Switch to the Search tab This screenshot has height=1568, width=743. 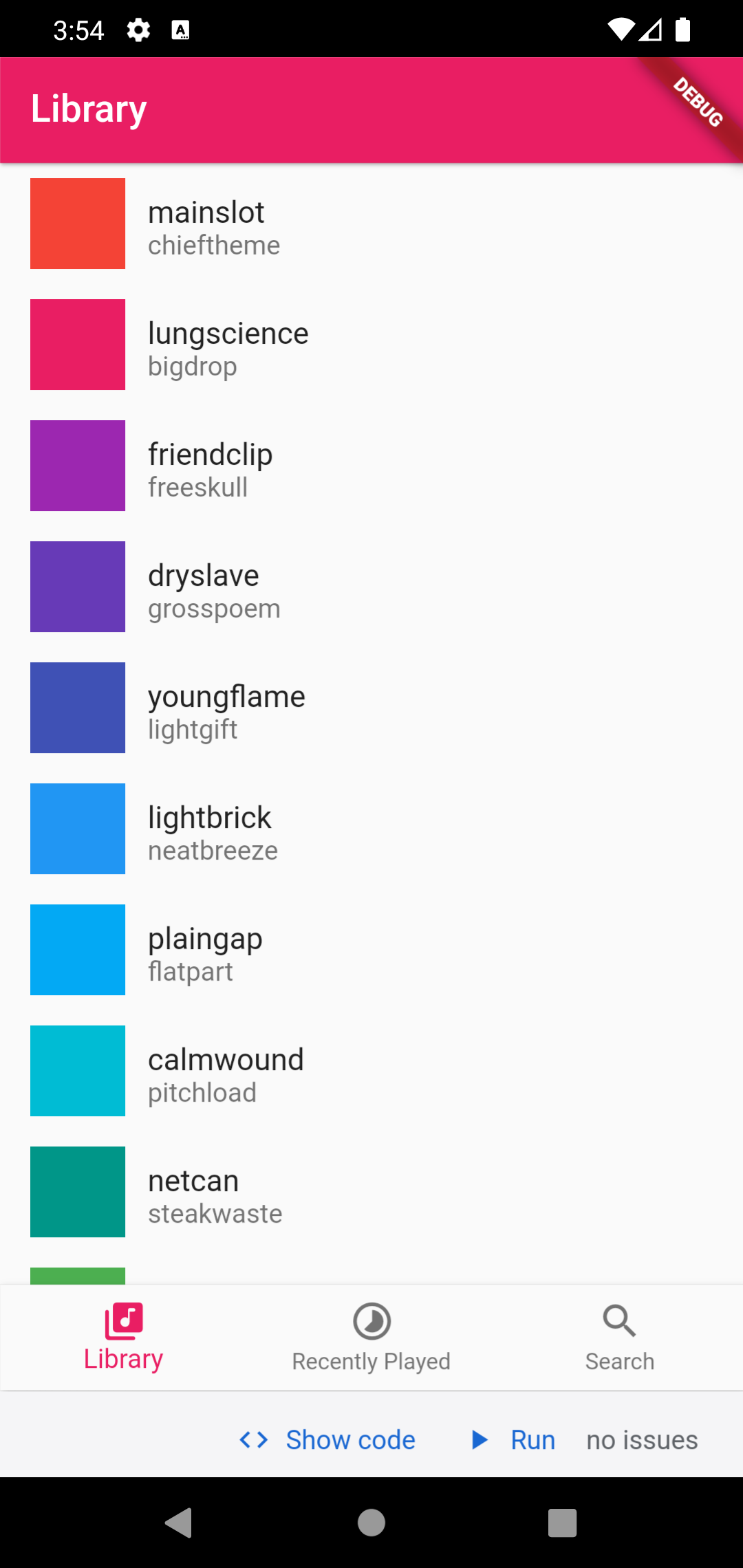coord(619,1338)
